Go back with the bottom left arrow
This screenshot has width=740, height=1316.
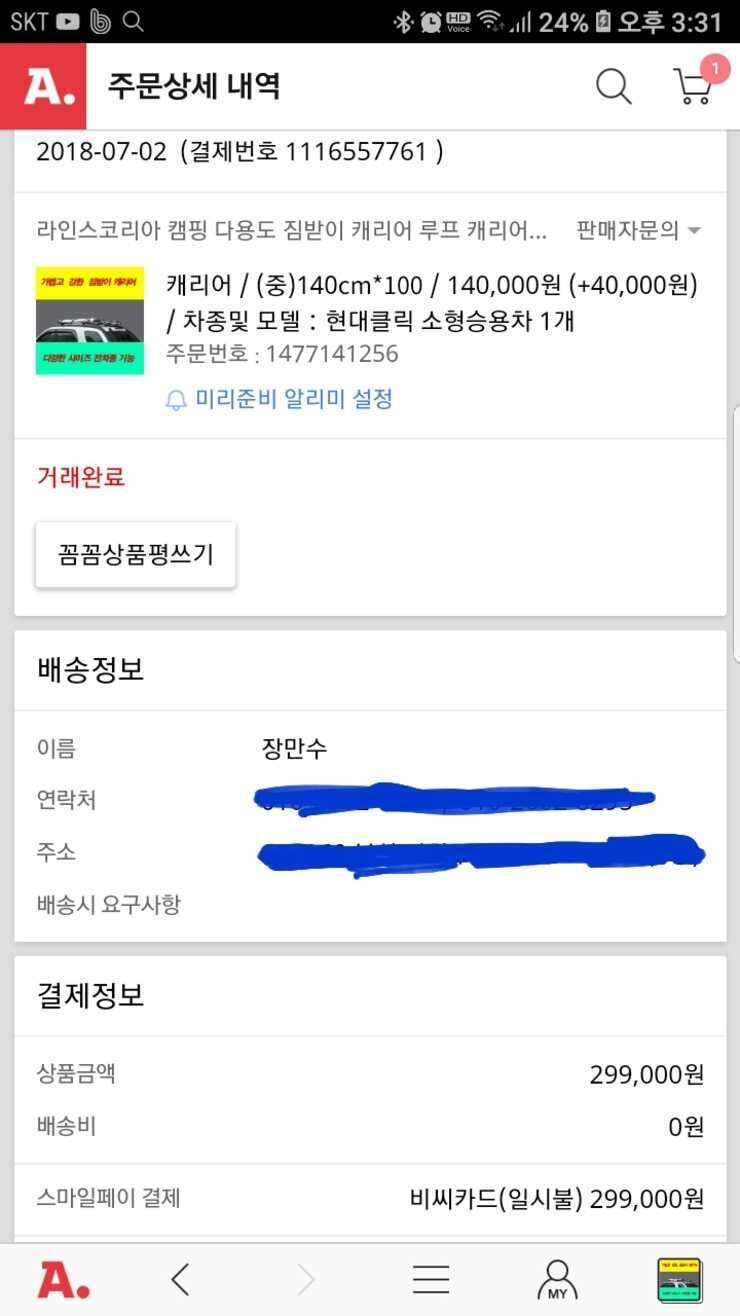click(180, 1279)
